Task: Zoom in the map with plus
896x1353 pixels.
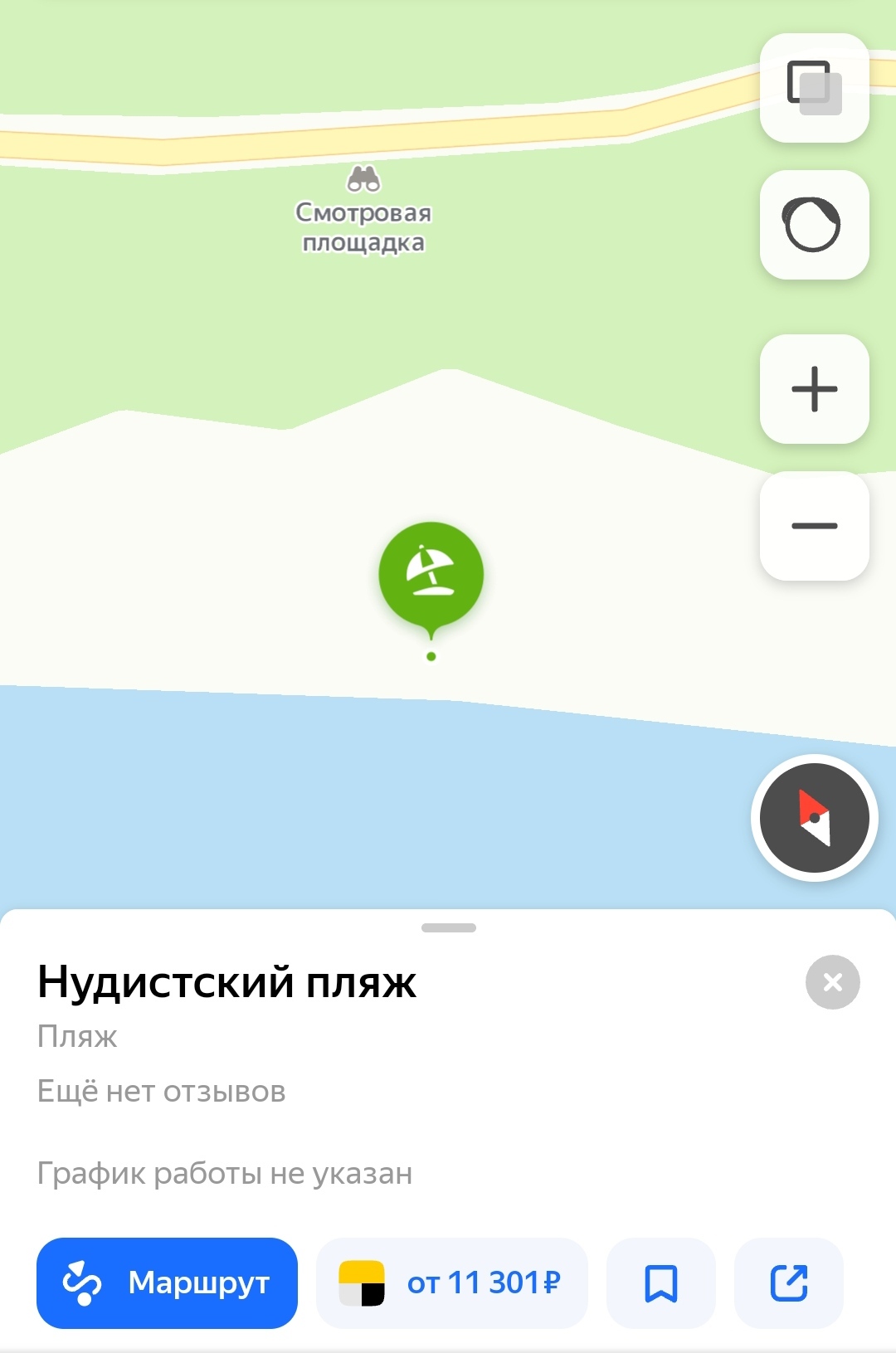Action: 814,389
